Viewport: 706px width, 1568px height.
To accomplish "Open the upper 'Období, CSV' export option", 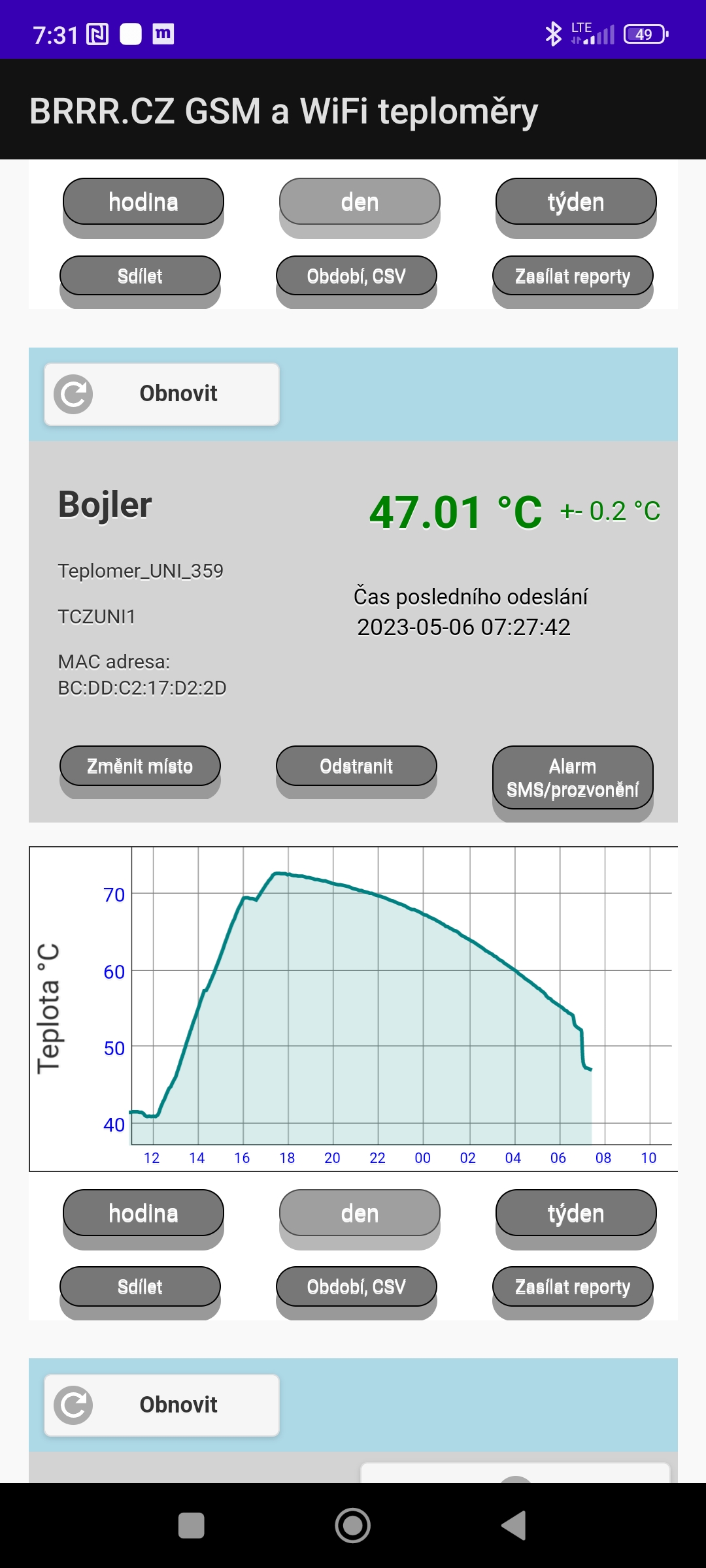I will point(356,276).
